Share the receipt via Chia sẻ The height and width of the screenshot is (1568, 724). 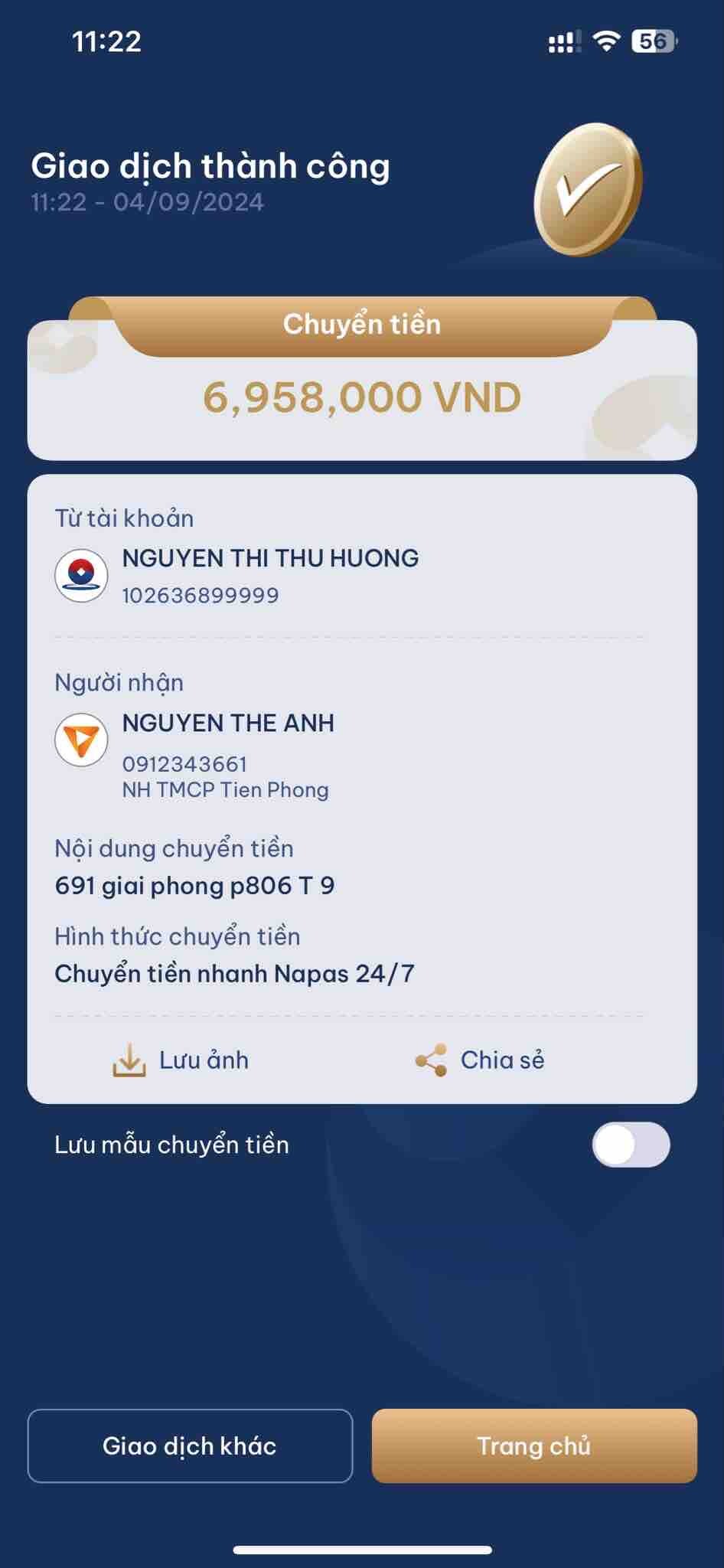[481, 1060]
